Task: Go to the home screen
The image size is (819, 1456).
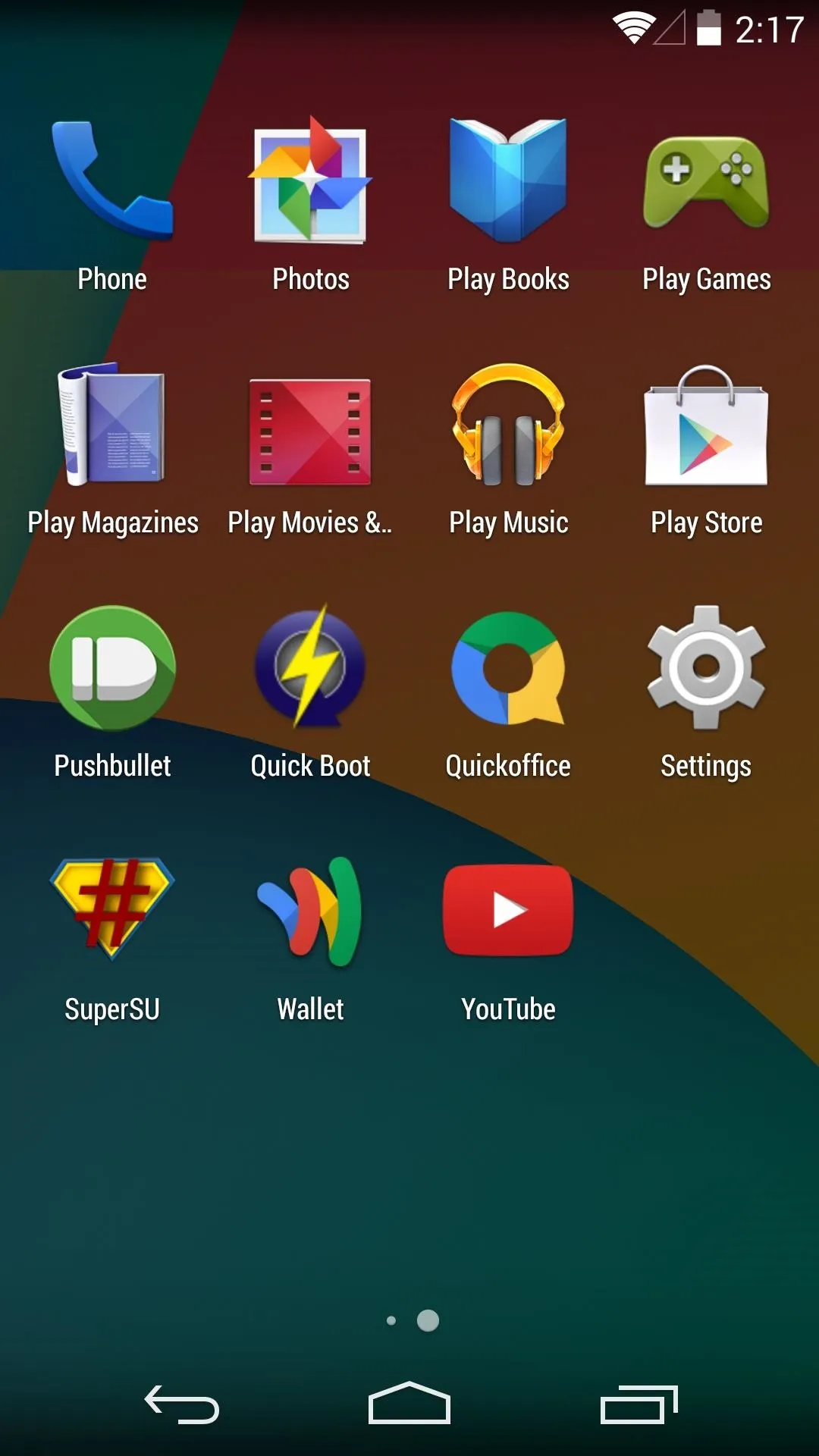Action: coord(409,1403)
